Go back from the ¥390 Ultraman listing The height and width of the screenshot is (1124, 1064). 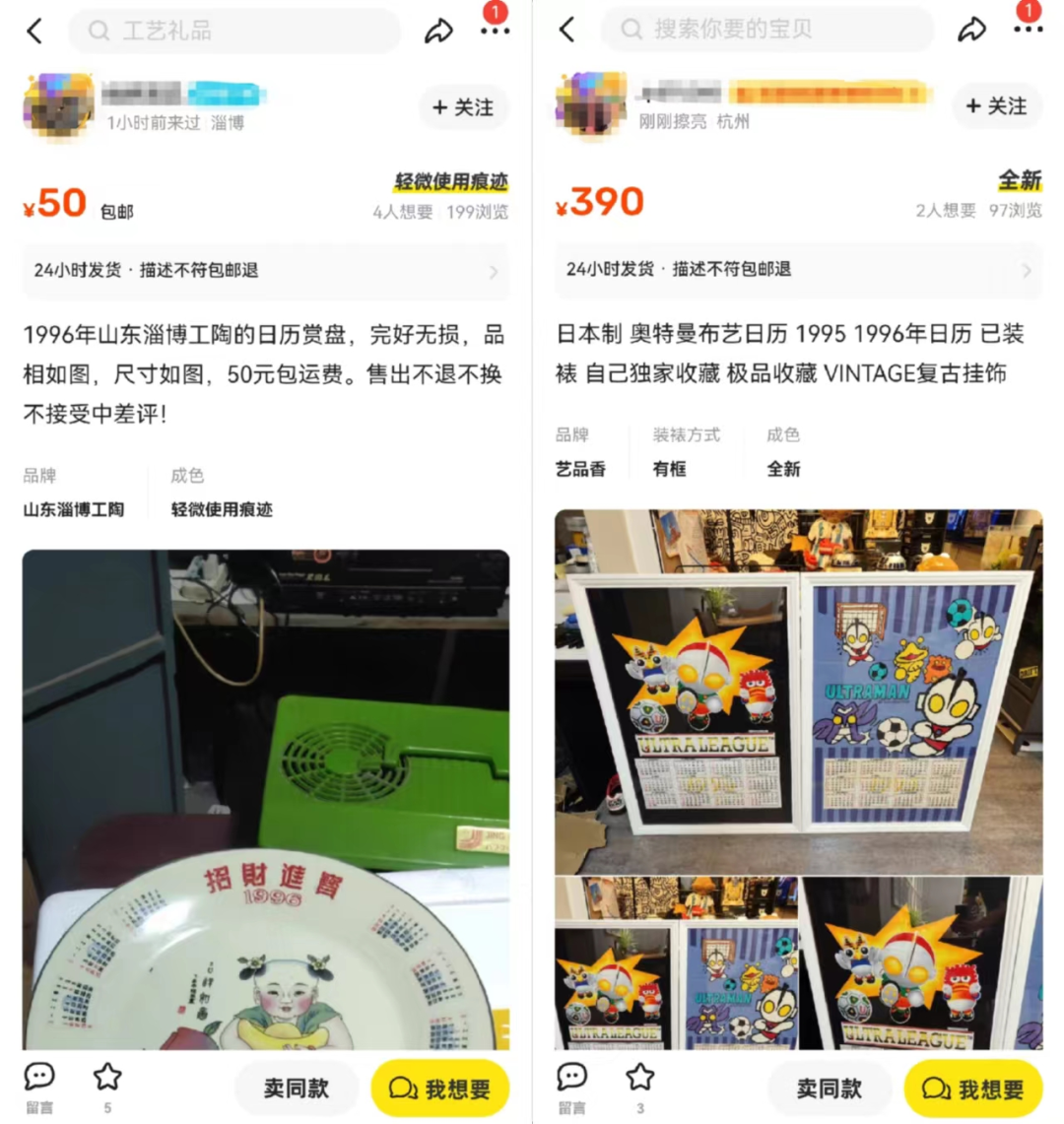(567, 30)
